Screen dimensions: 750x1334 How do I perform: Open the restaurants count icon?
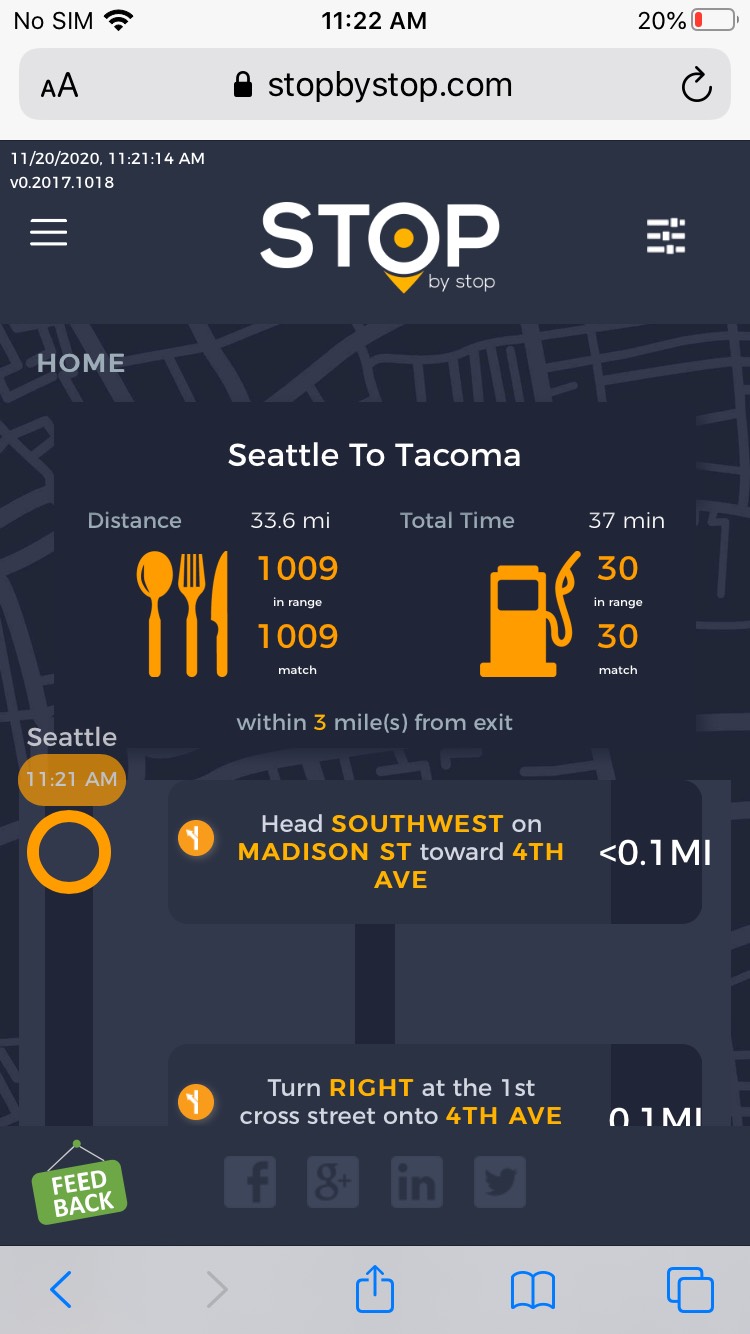183,613
